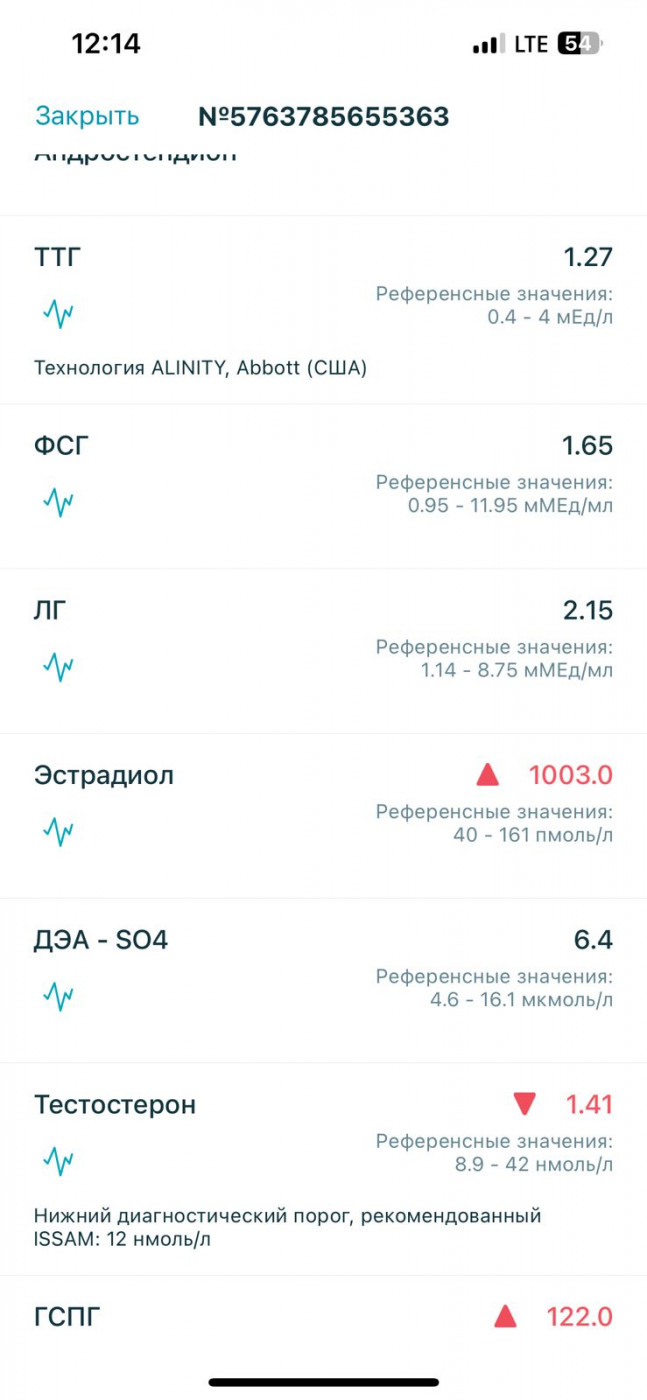Screen dimensions: 647x1400
Task: Open the ФСГ trend chart icon
Action: tap(58, 502)
